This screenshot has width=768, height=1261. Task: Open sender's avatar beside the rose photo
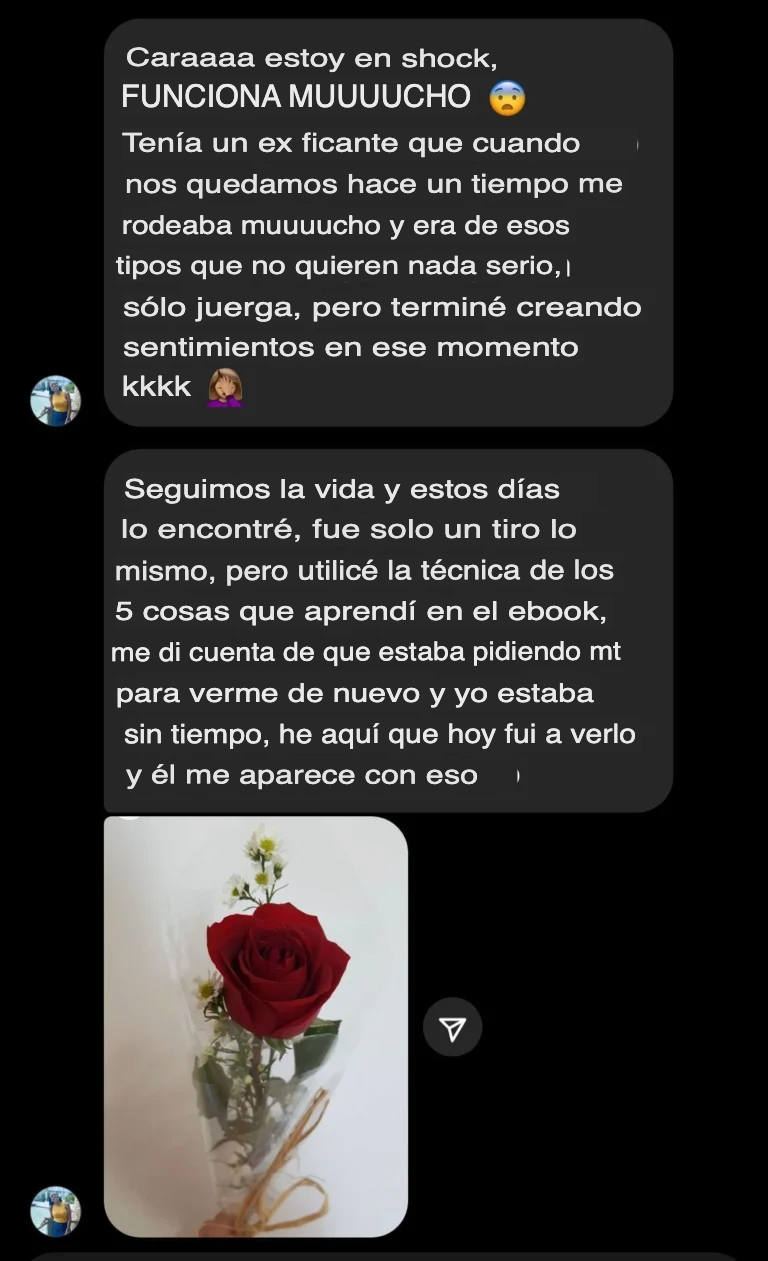tap(56, 1211)
